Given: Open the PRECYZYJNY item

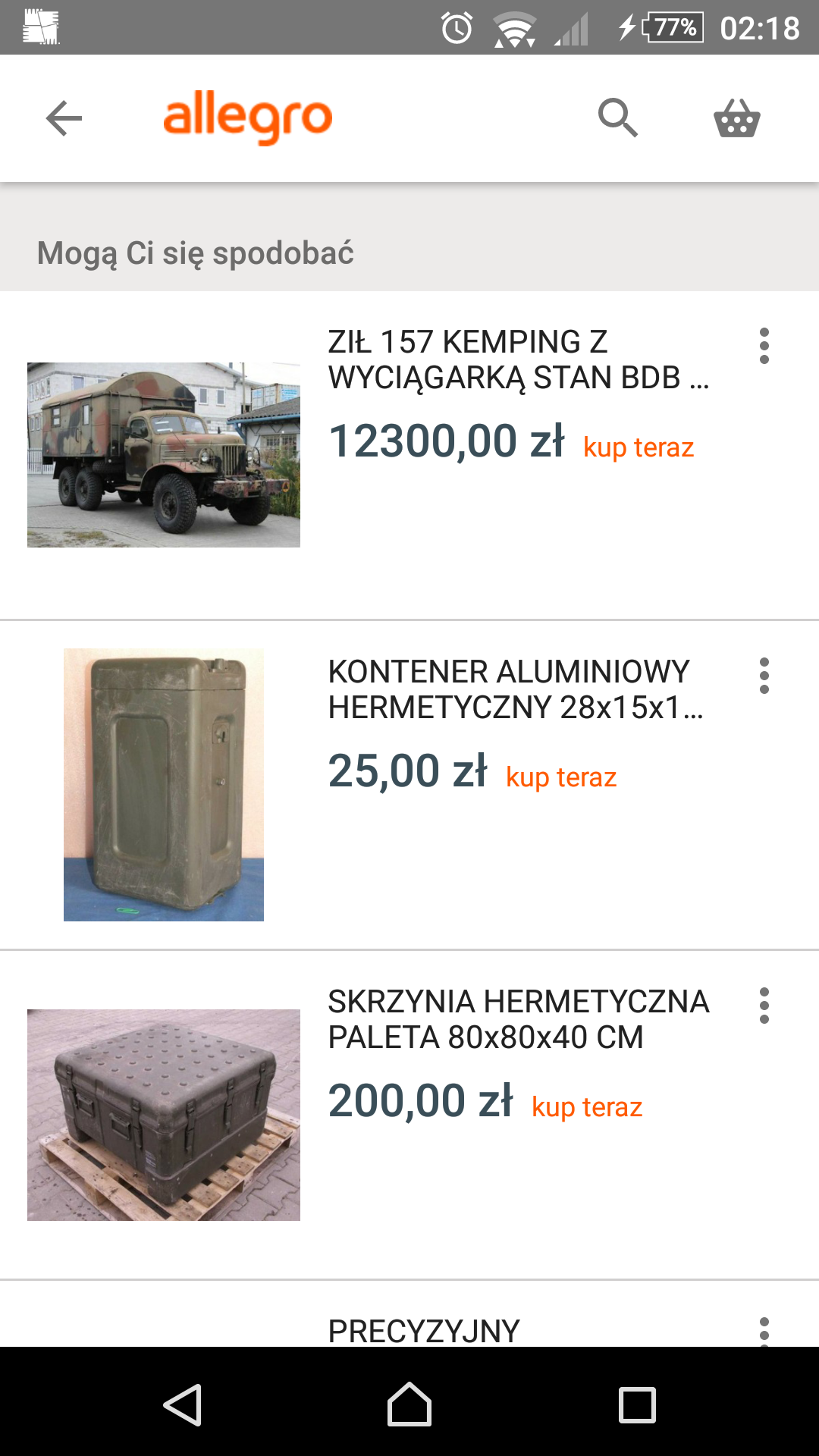Looking at the screenshot, I should [x=425, y=1331].
